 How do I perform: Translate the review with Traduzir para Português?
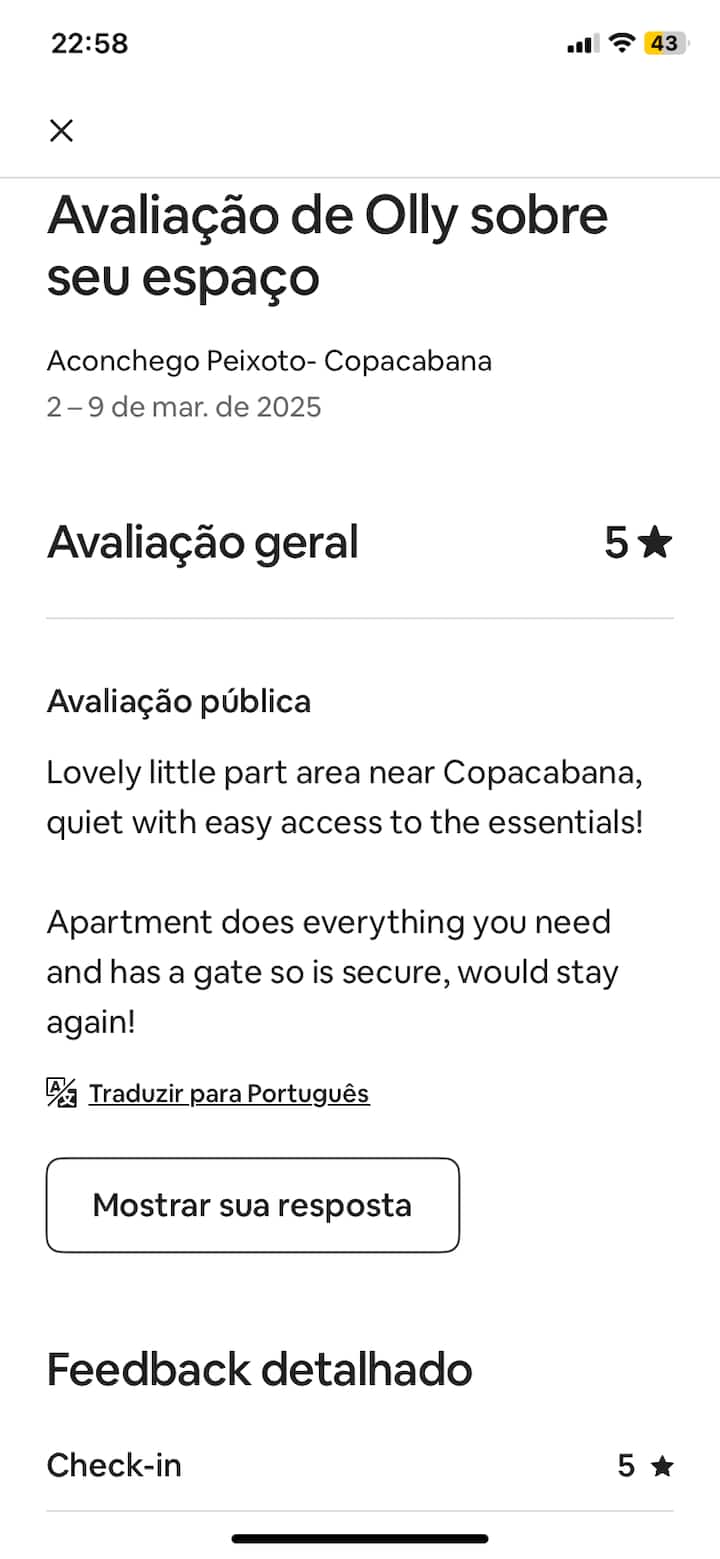(x=228, y=1093)
